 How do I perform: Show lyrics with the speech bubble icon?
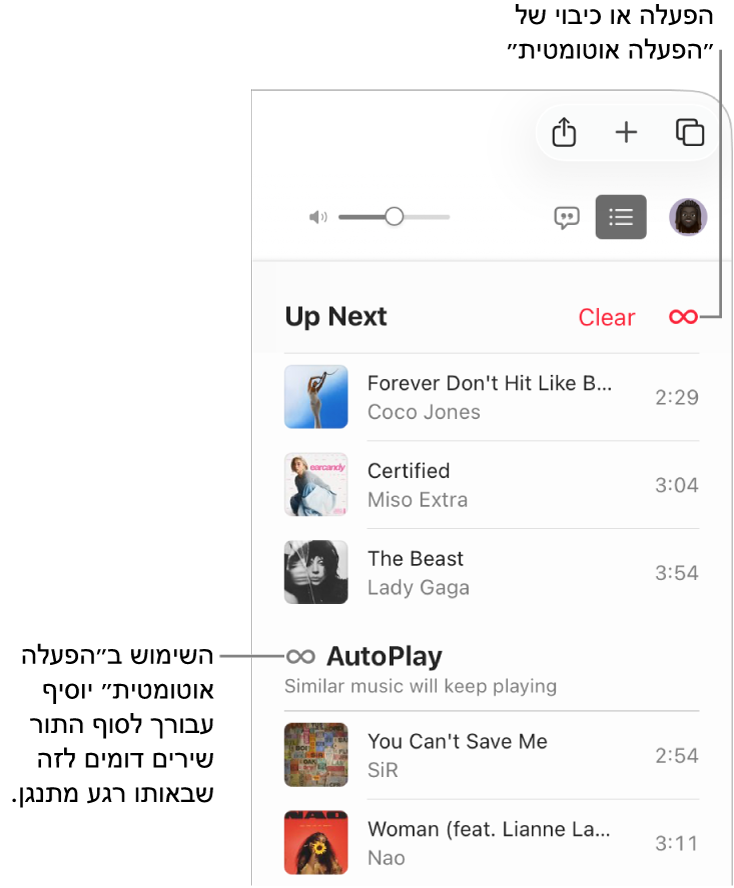567,217
